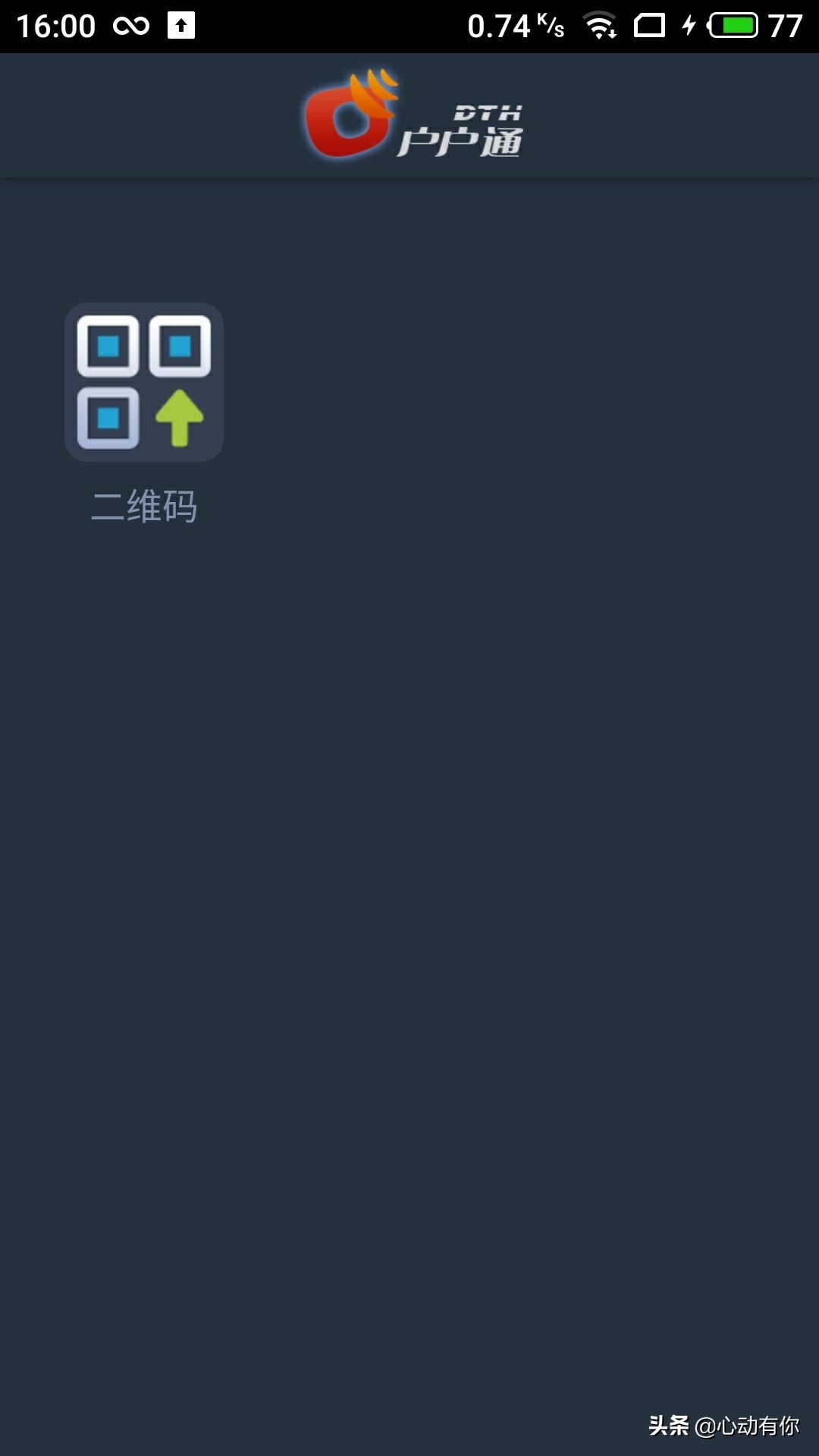Expand the DTH header banner area
The height and width of the screenshot is (1456, 819).
(409, 114)
